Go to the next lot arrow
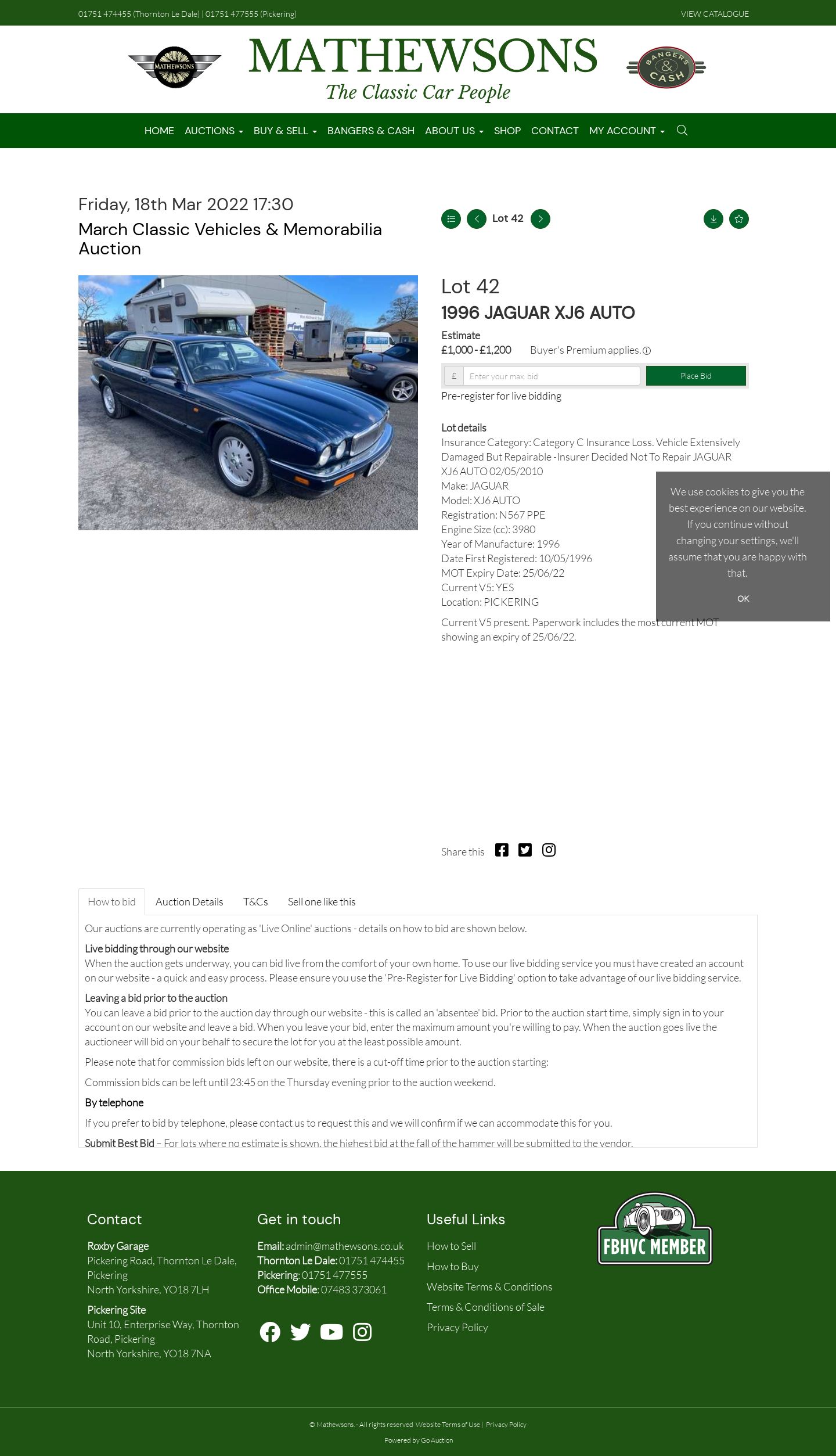 coord(540,219)
